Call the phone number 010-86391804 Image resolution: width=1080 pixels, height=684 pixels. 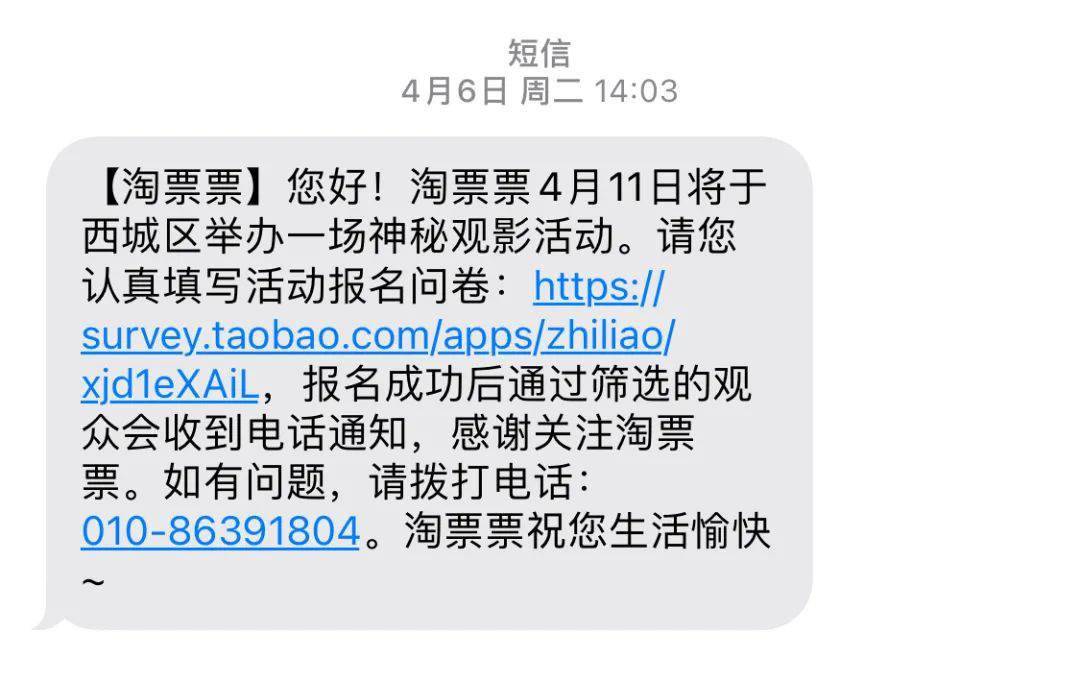point(220,531)
